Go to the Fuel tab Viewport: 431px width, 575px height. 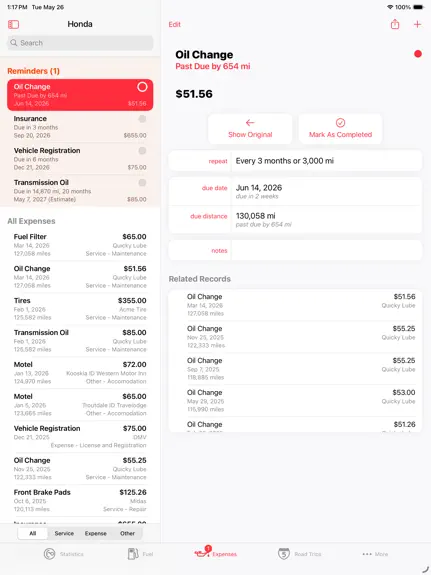pyautogui.click(x=140, y=554)
